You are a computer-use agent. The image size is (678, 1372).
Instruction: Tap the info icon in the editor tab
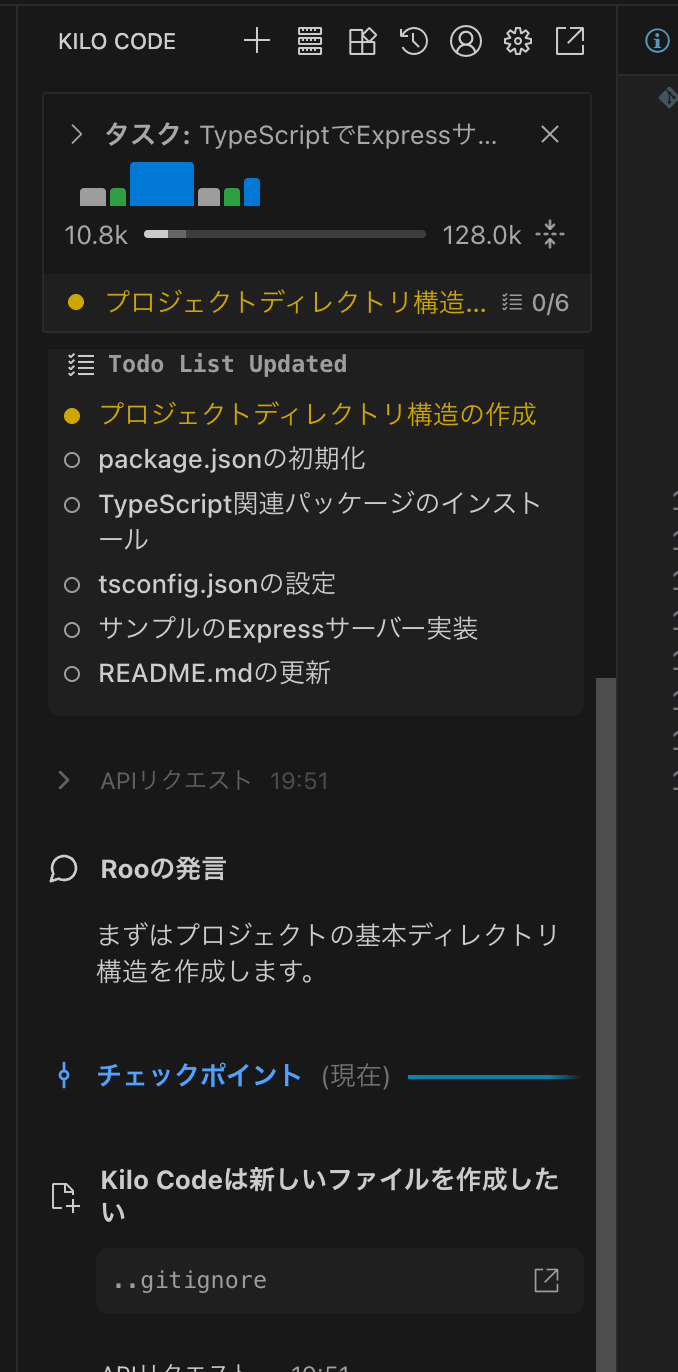point(657,40)
